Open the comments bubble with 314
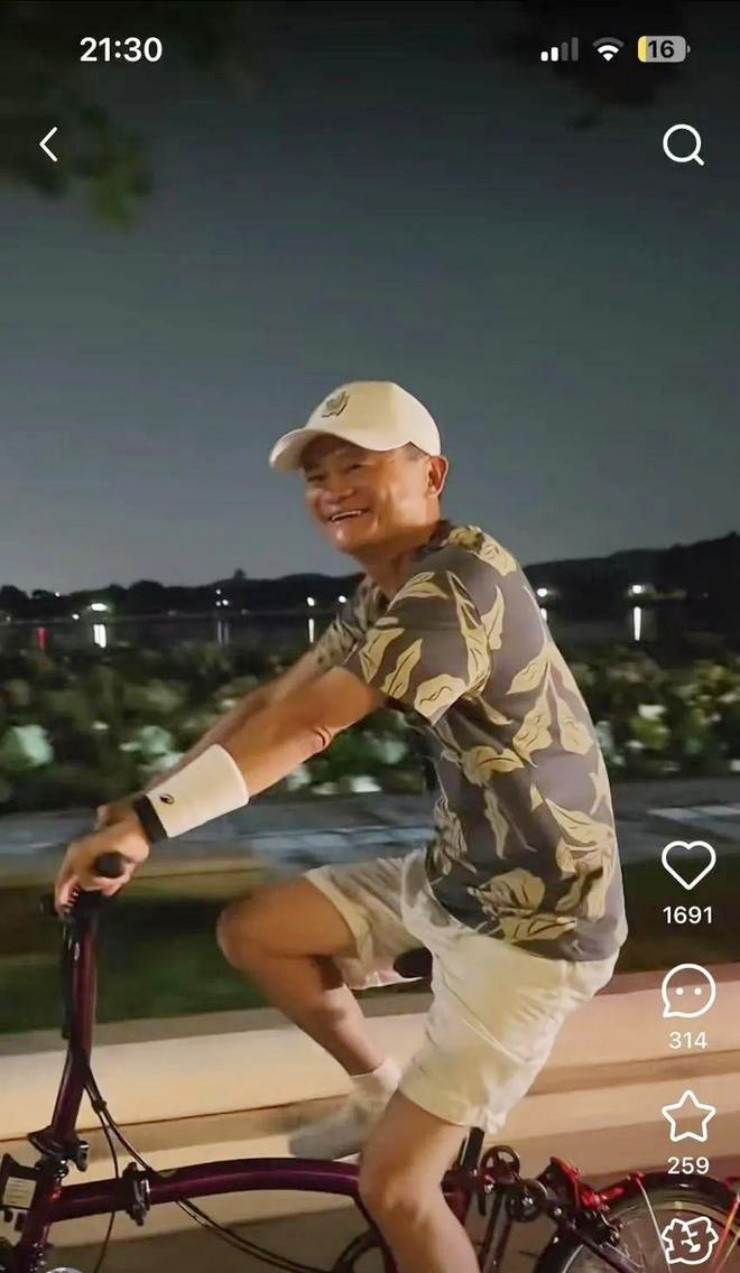The height and width of the screenshot is (1273, 740). [x=688, y=991]
